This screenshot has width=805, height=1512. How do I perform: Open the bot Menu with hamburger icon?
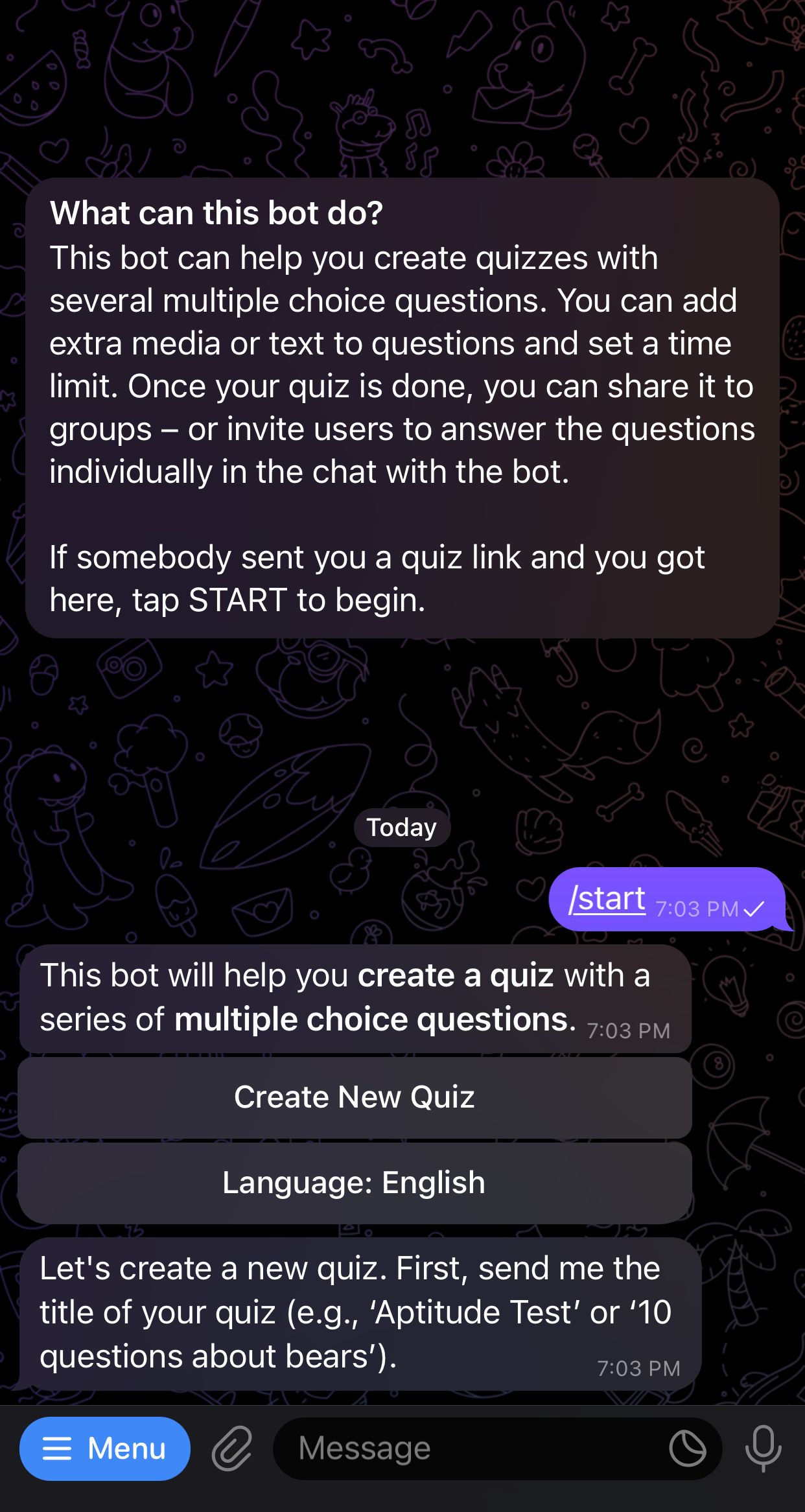105,1448
